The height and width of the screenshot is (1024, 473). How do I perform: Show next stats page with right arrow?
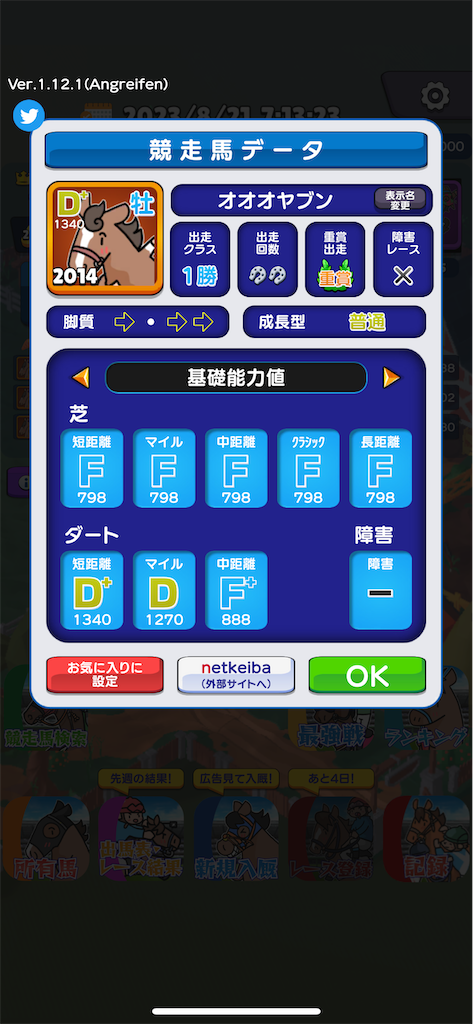point(391,377)
